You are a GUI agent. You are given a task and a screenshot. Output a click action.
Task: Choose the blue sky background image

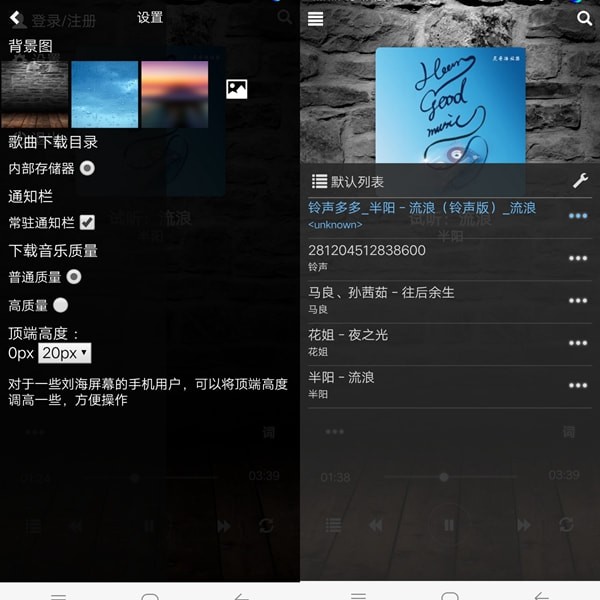click(105, 94)
